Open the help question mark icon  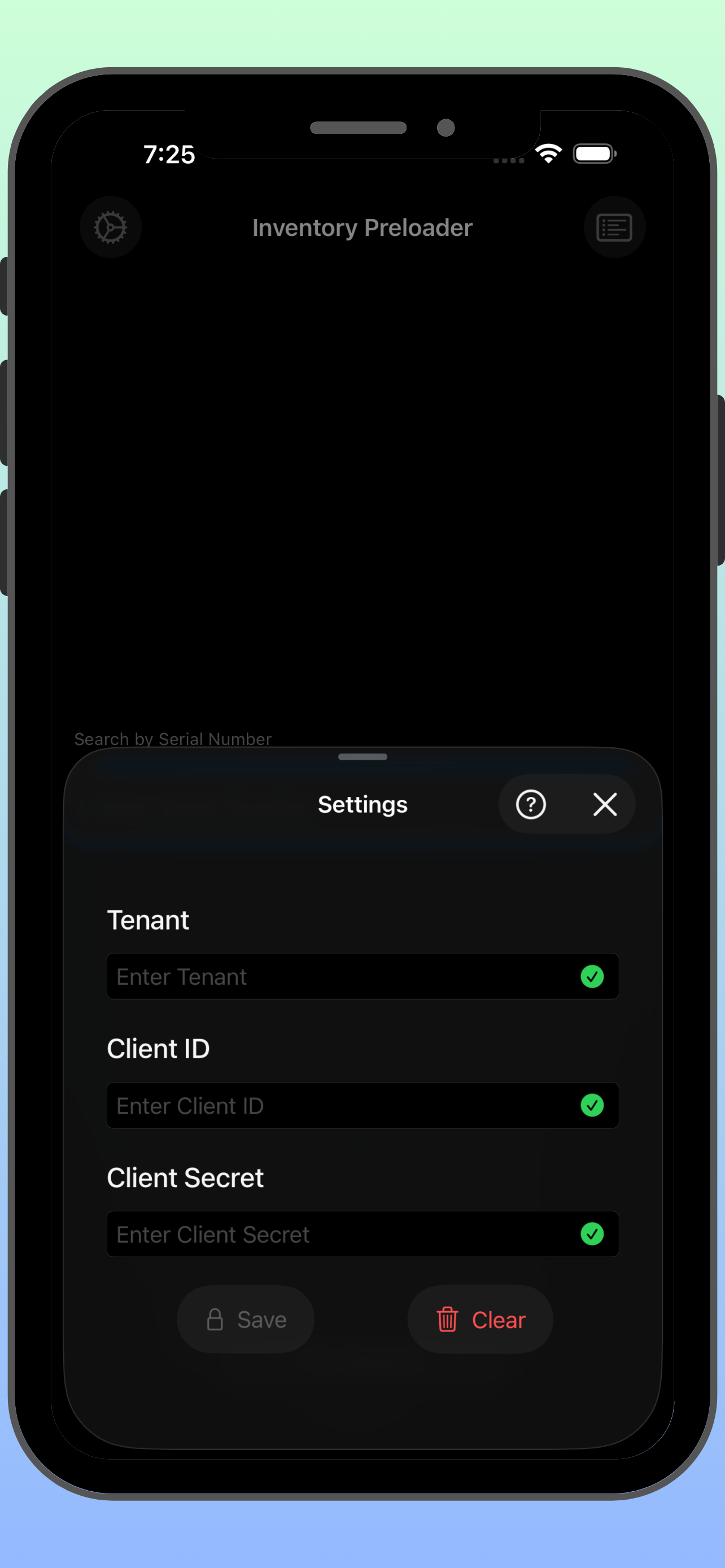pyautogui.click(x=530, y=804)
